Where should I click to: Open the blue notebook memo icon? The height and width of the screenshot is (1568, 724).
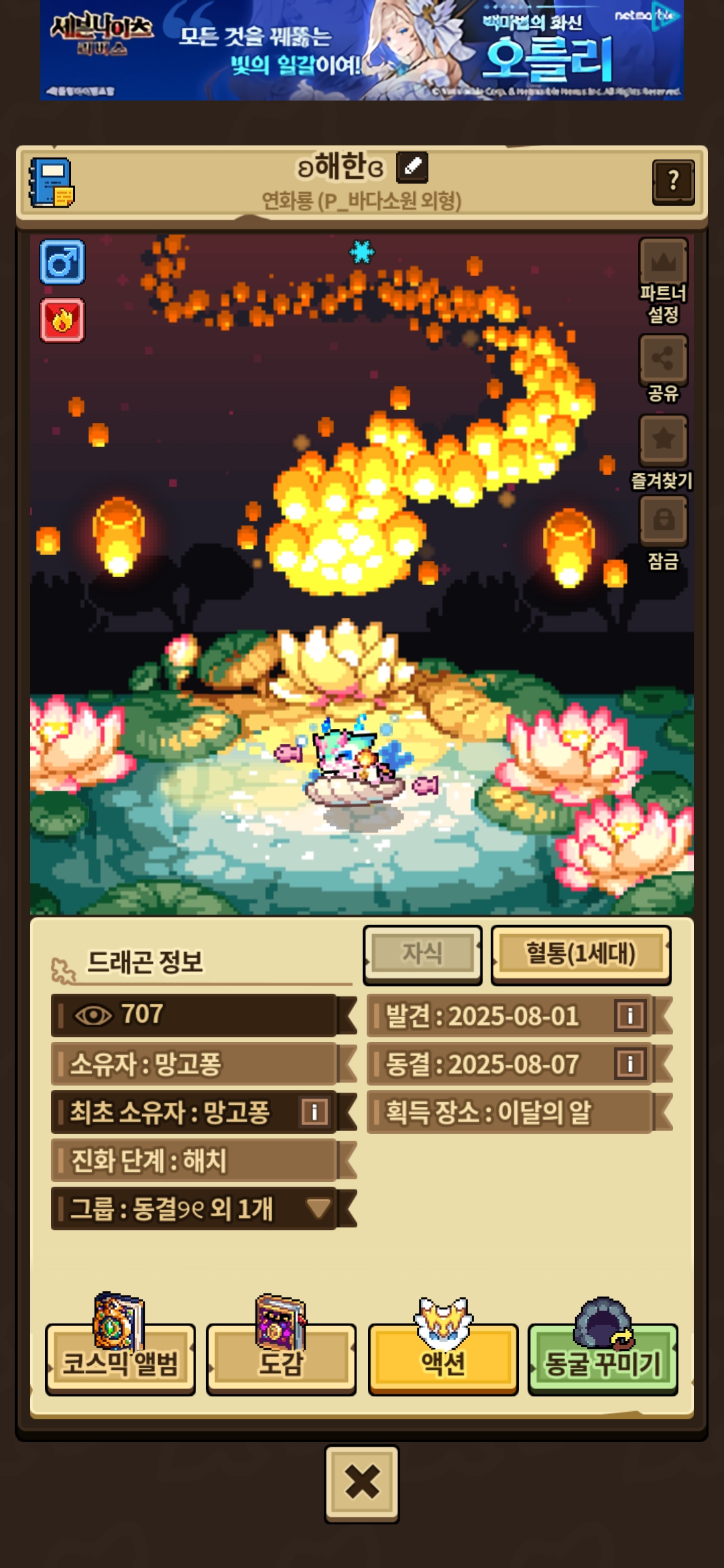(52, 182)
